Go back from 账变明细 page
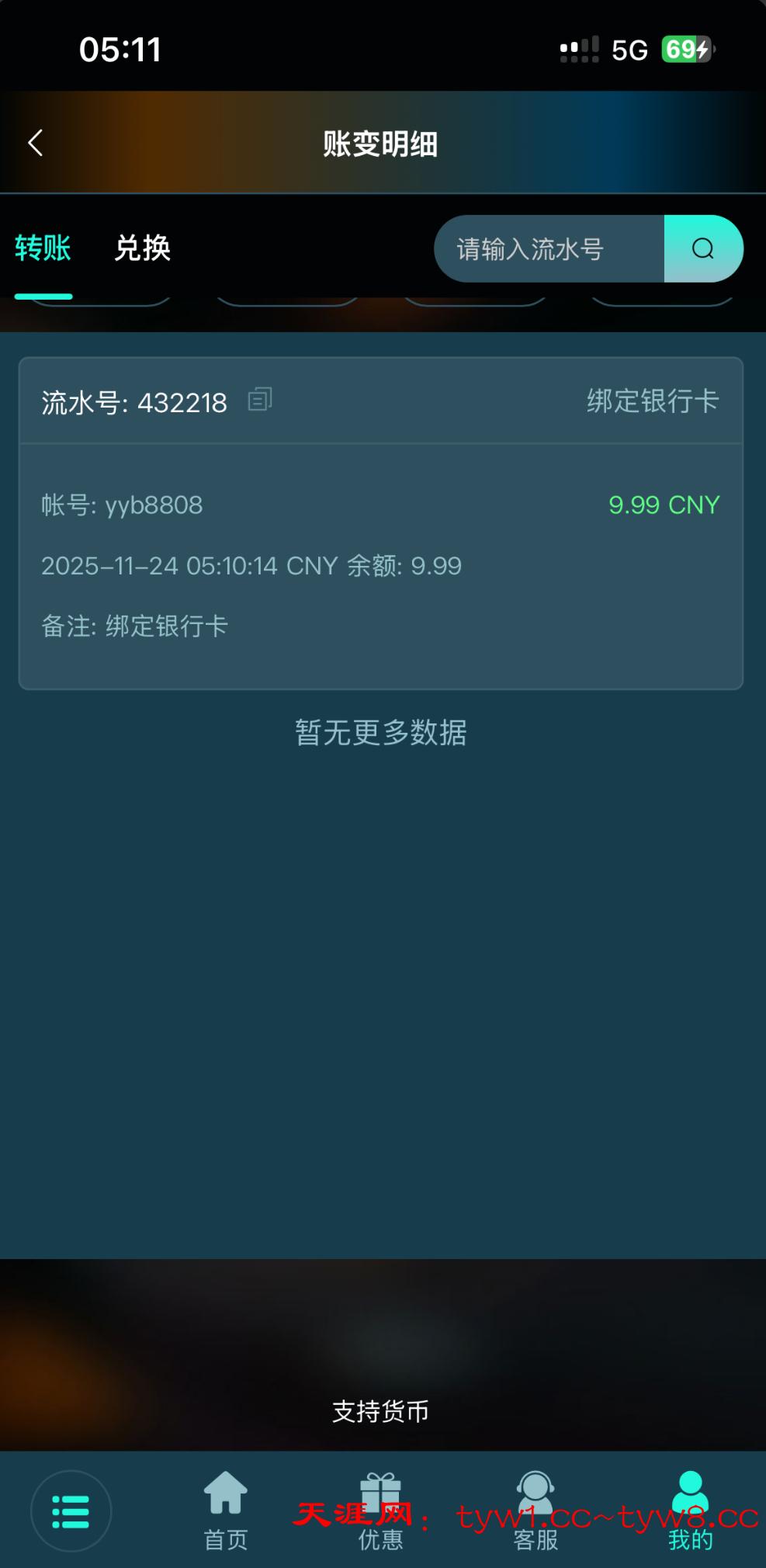766x1568 pixels. click(x=36, y=143)
